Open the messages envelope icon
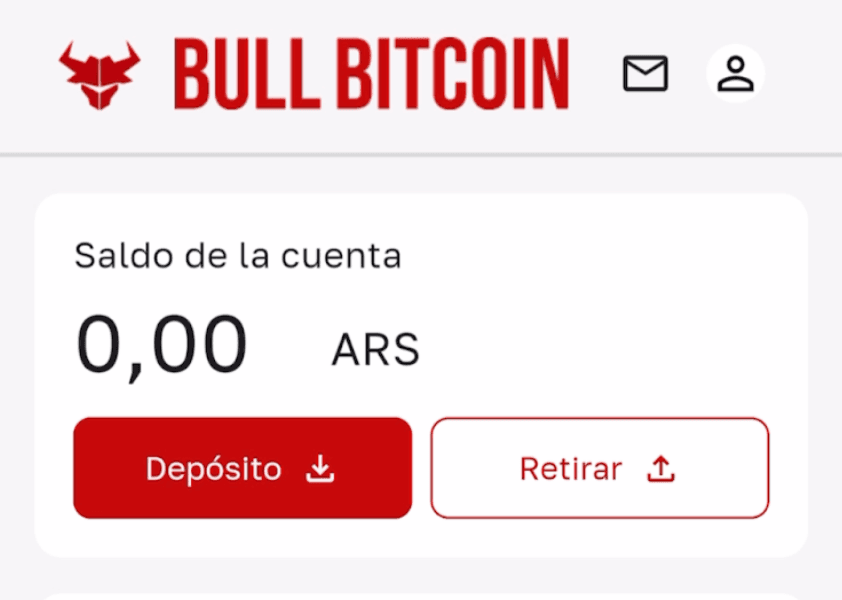This screenshot has height=600, width=842. click(x=645, y=74)
